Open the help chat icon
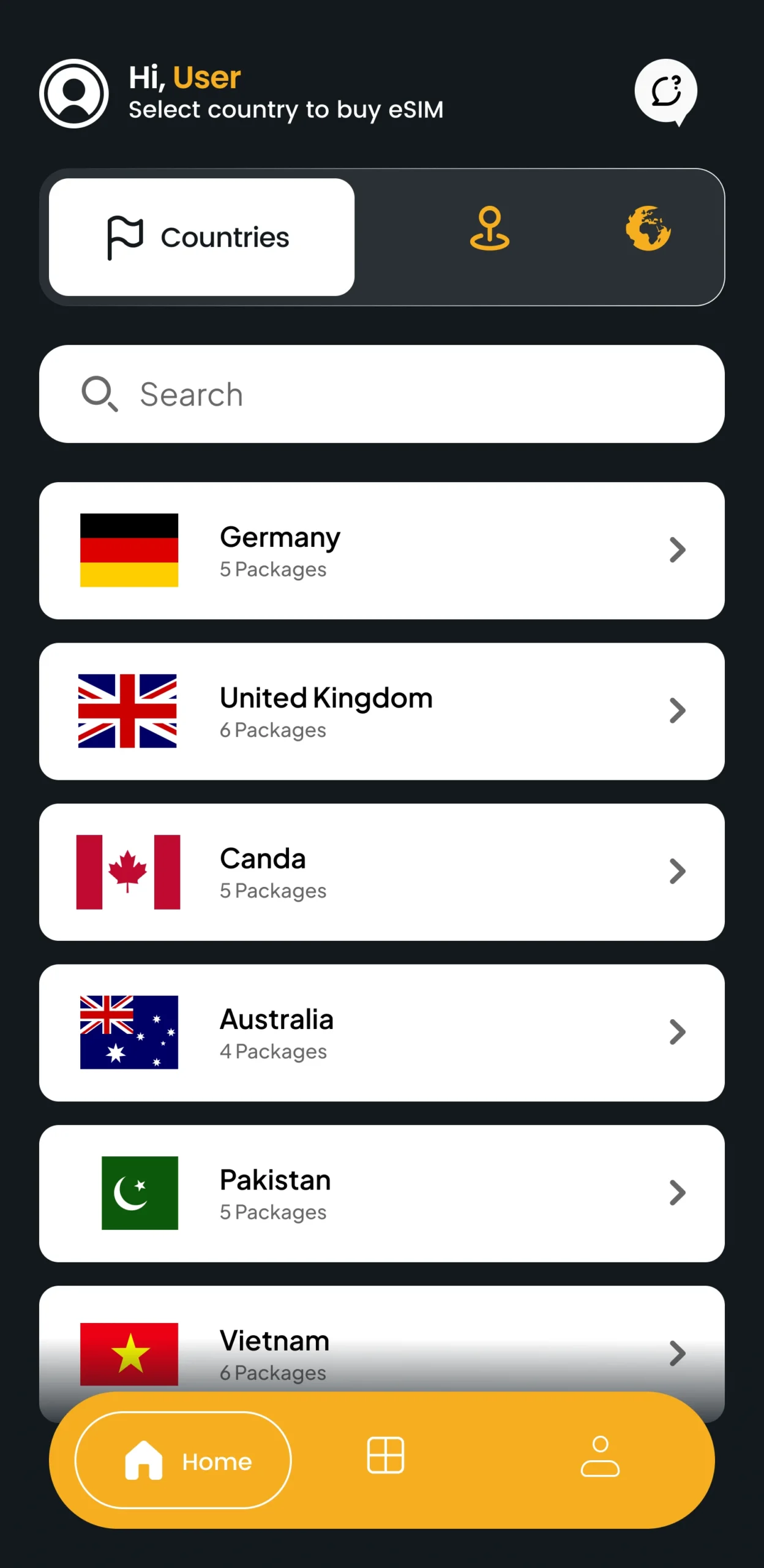This screenshot has width=764, height=1568. (666, 92)
